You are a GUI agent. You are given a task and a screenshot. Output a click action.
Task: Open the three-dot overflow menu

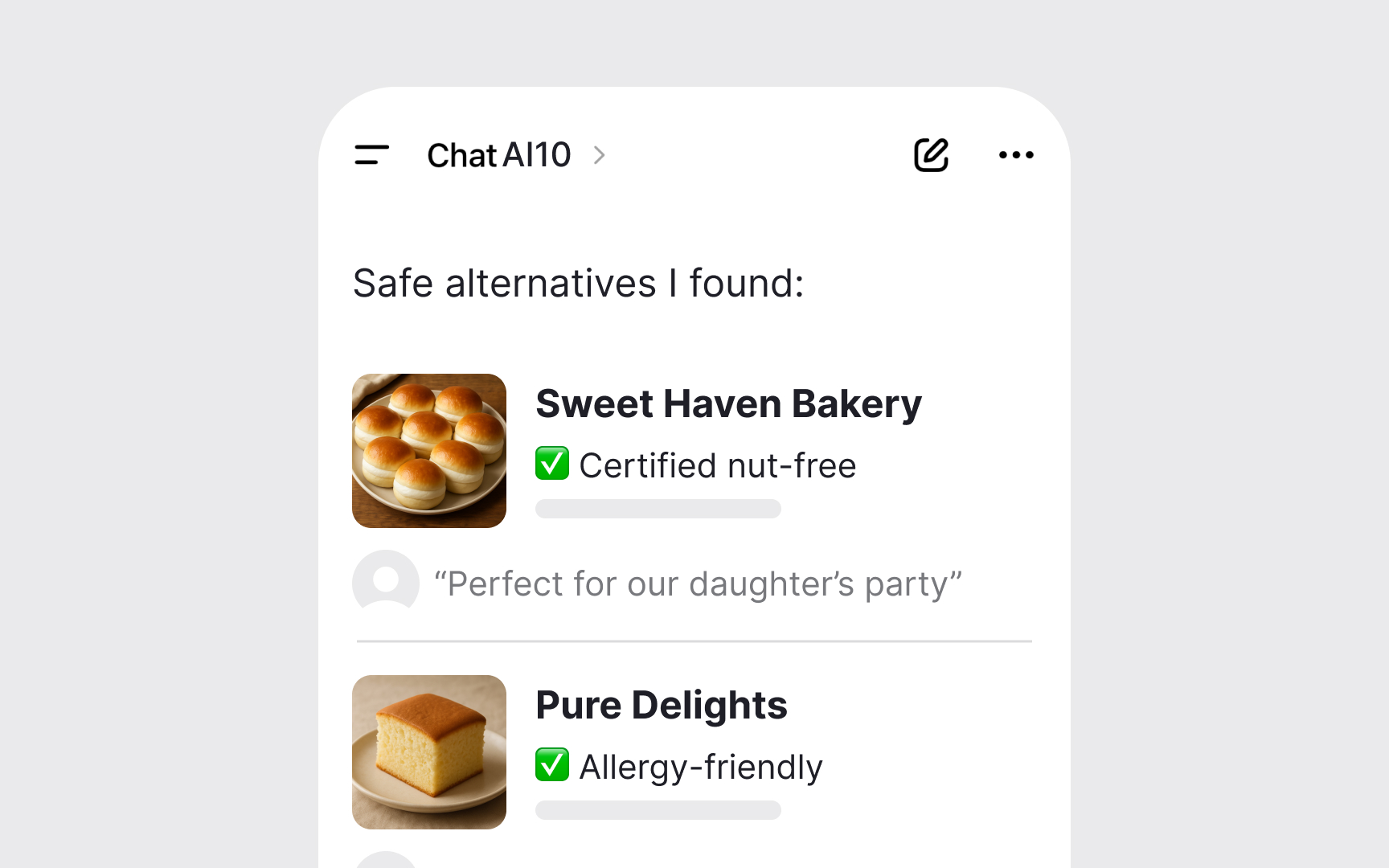(x=1016, y=155)
